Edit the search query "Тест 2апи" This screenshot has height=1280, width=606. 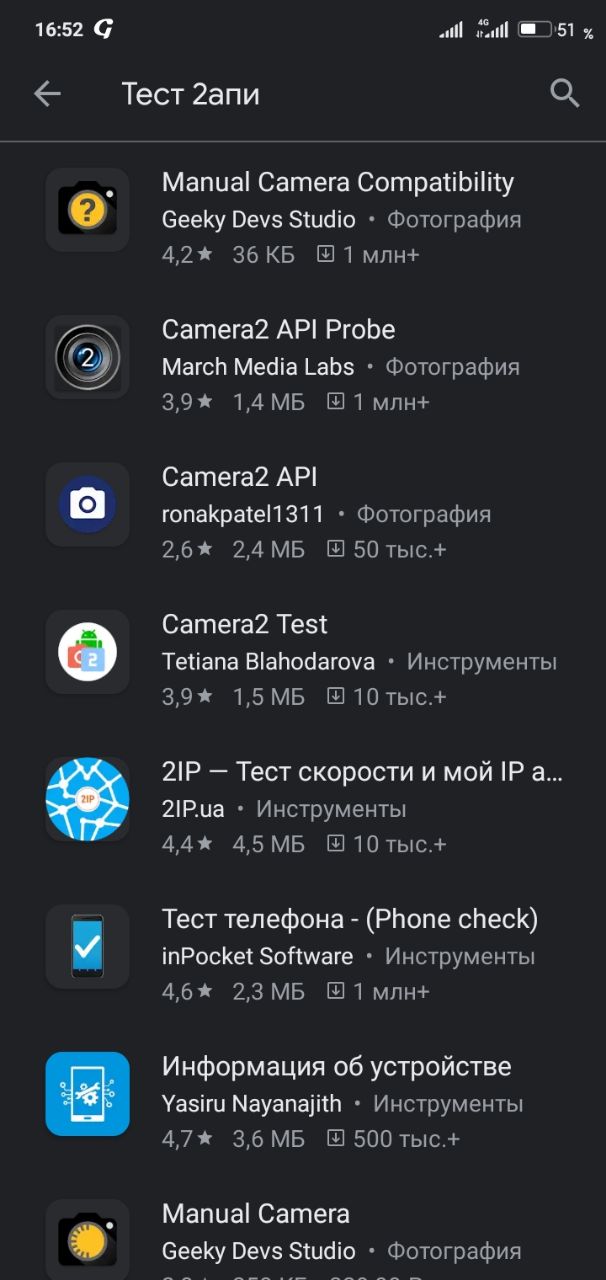click(x=190, y=94)
